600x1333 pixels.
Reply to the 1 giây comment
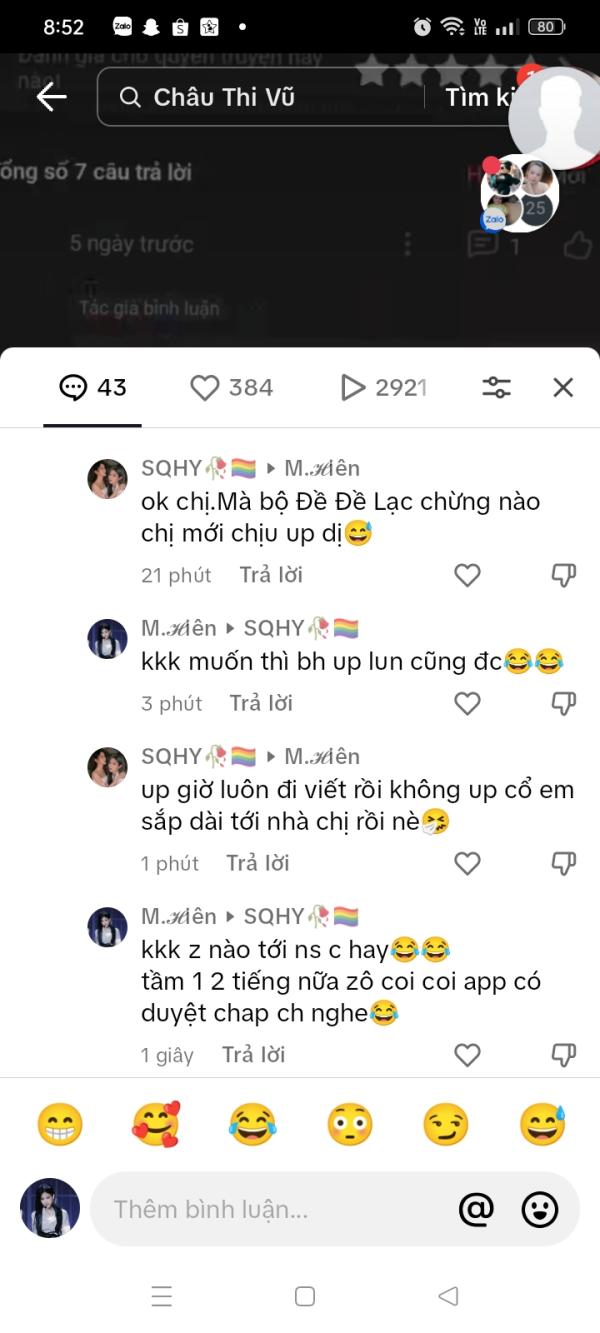[x=253, y=1055]
